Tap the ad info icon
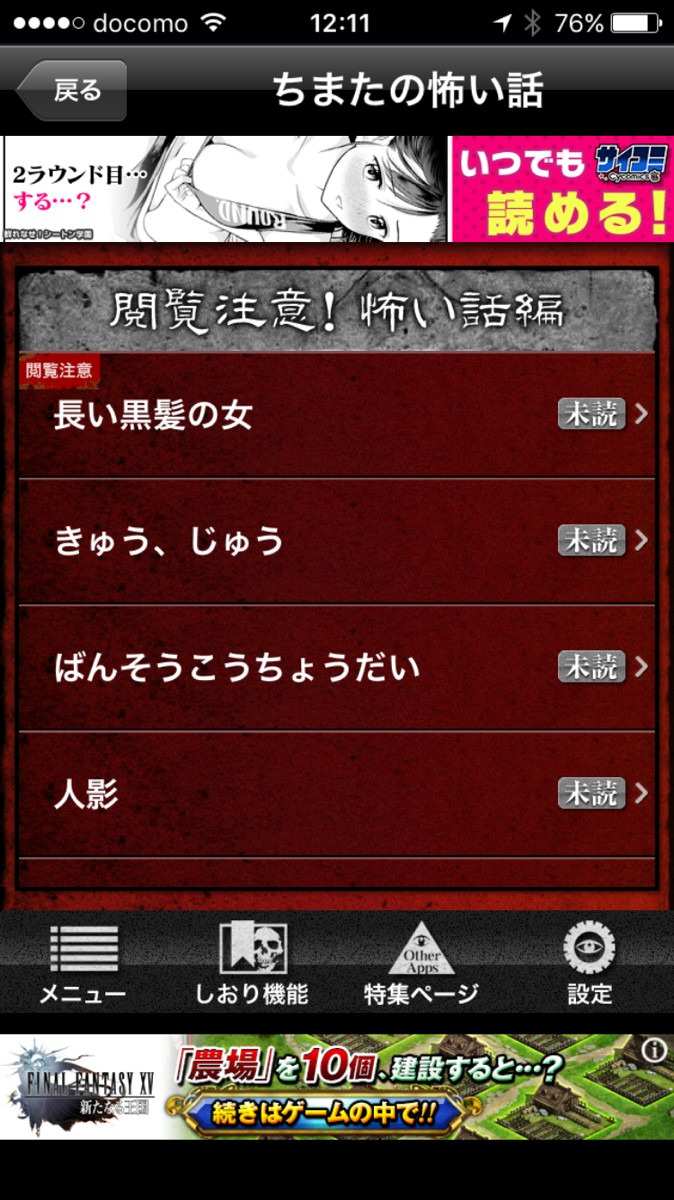Screen dimensions: 674x1200 [654, 1052]
